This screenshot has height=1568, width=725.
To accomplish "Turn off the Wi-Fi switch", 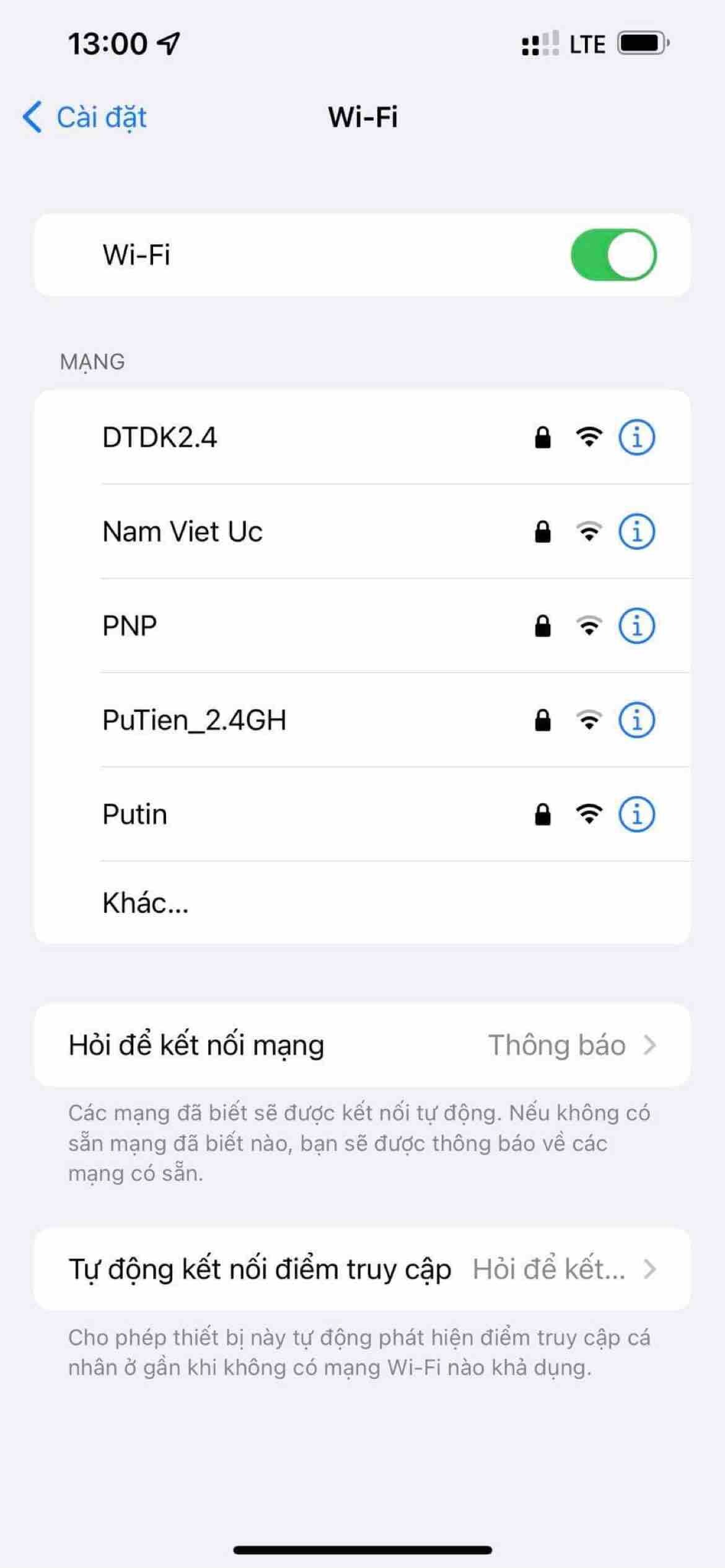I will pyautogui.click(x=613, y=255).
